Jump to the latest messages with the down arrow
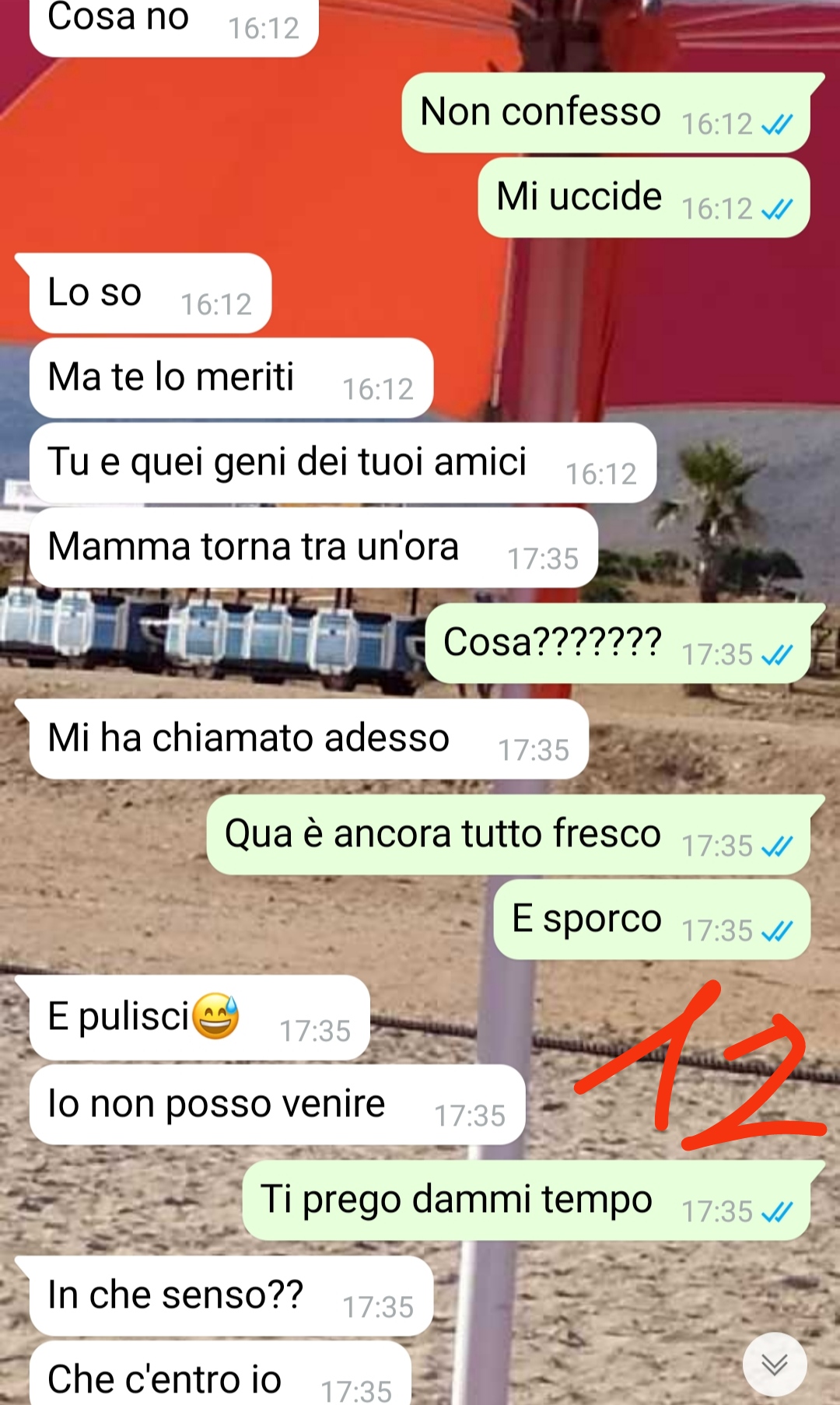Viewport: 840px width, 1405px height. point(774,1363)
